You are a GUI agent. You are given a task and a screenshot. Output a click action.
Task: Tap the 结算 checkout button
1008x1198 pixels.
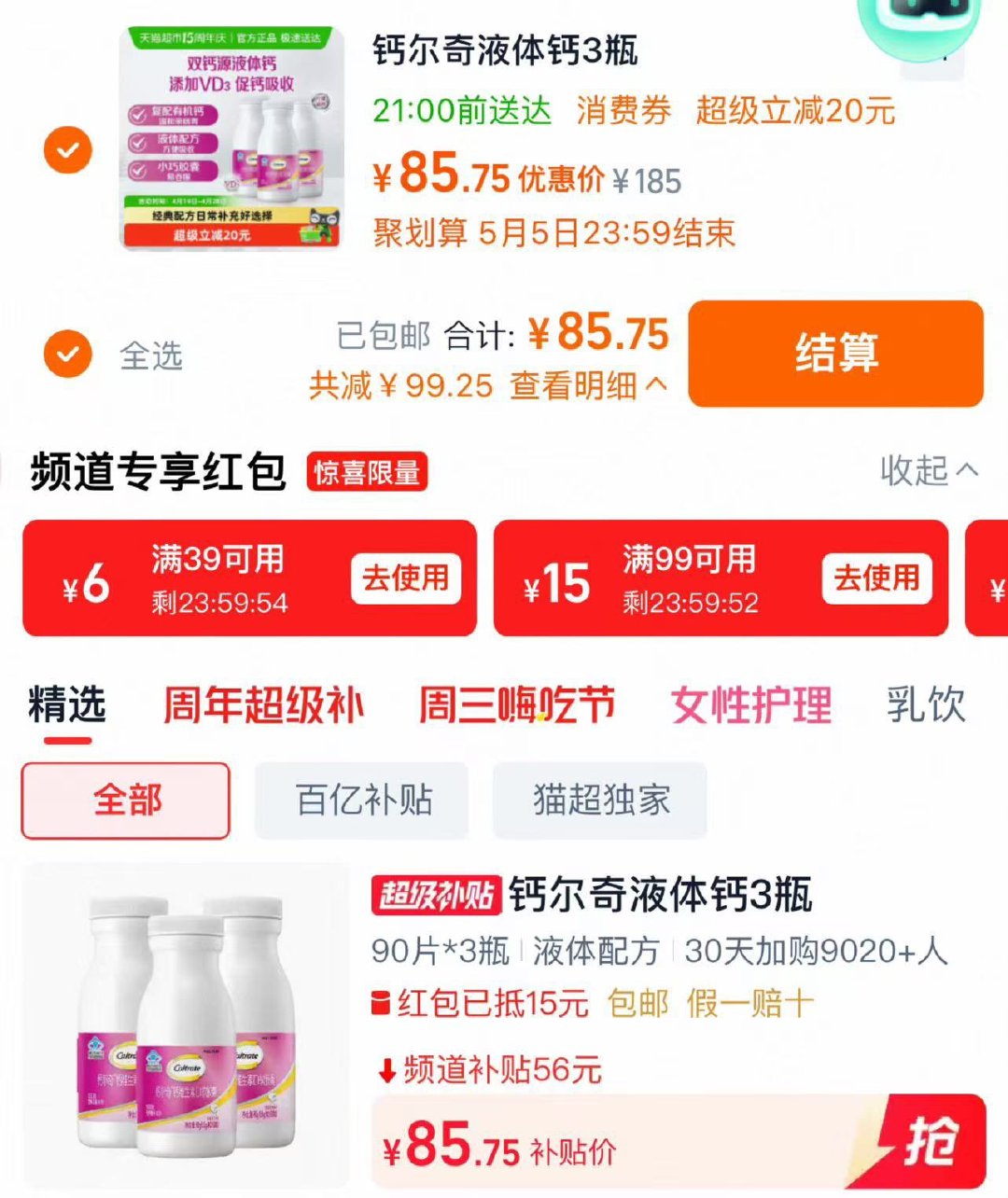(835, 354)
